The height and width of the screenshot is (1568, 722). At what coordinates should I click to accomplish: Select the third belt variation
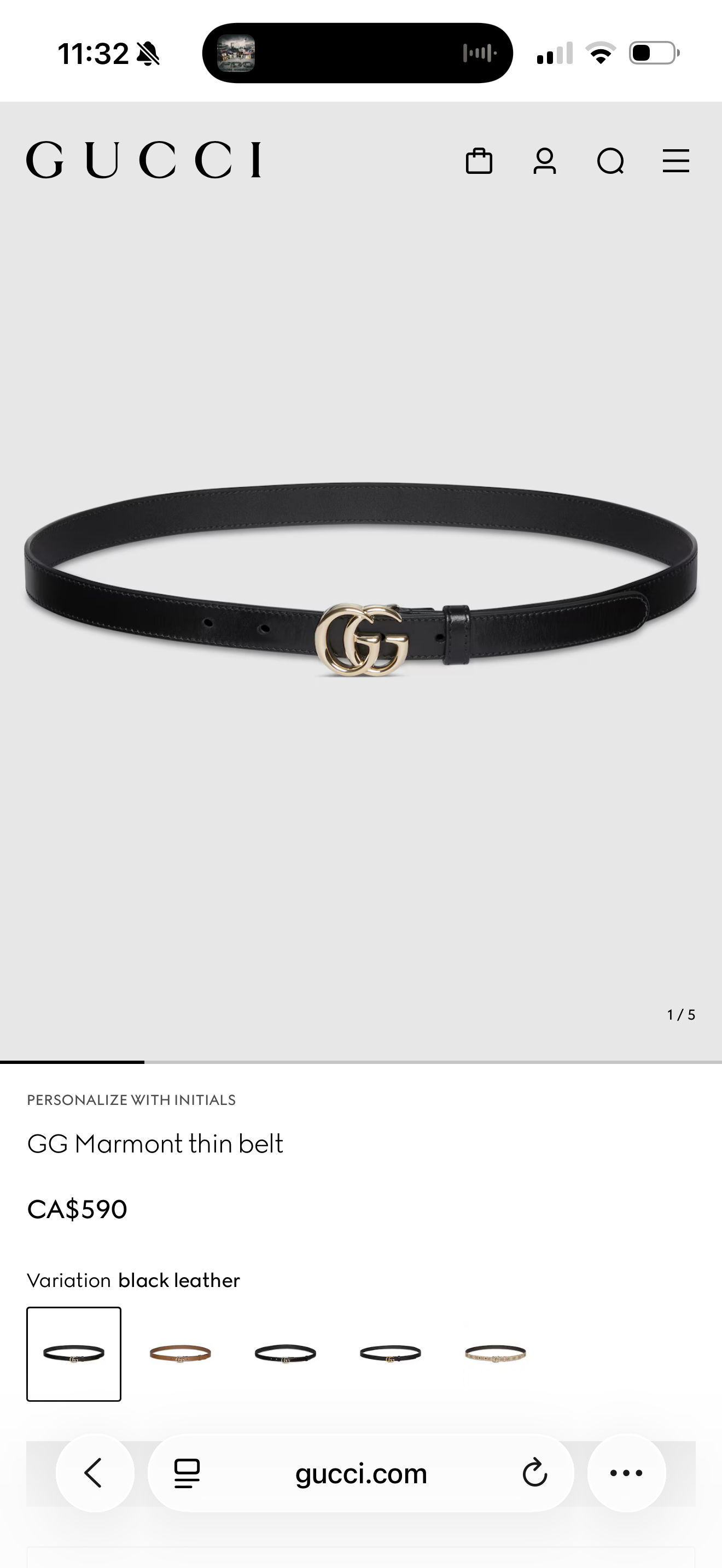(285, 1354)
